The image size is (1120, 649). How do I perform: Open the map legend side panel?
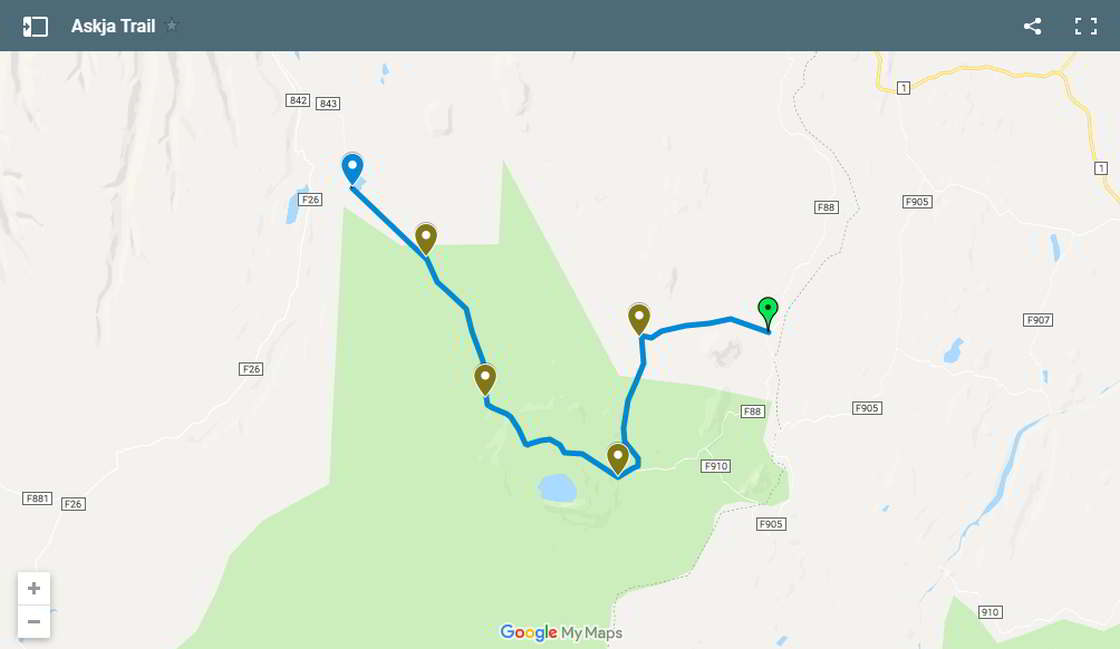(x=35, y=26)
